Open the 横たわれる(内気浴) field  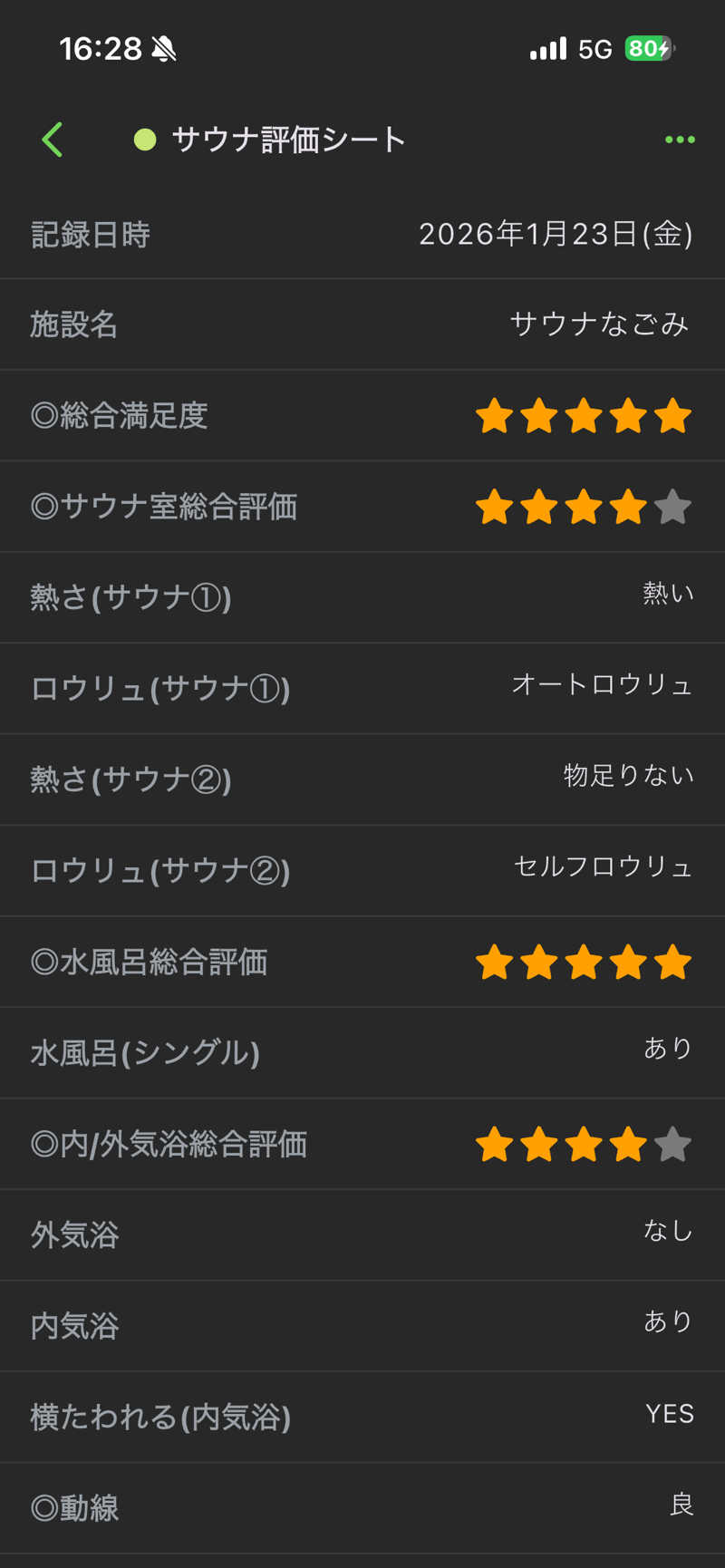coord(362,1417)
